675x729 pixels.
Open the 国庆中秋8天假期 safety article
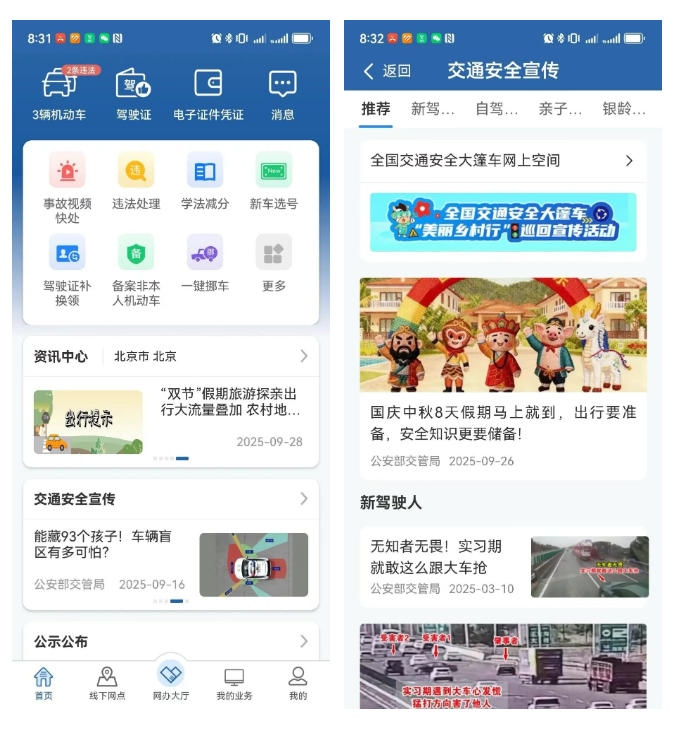click(x=502, y=423)
